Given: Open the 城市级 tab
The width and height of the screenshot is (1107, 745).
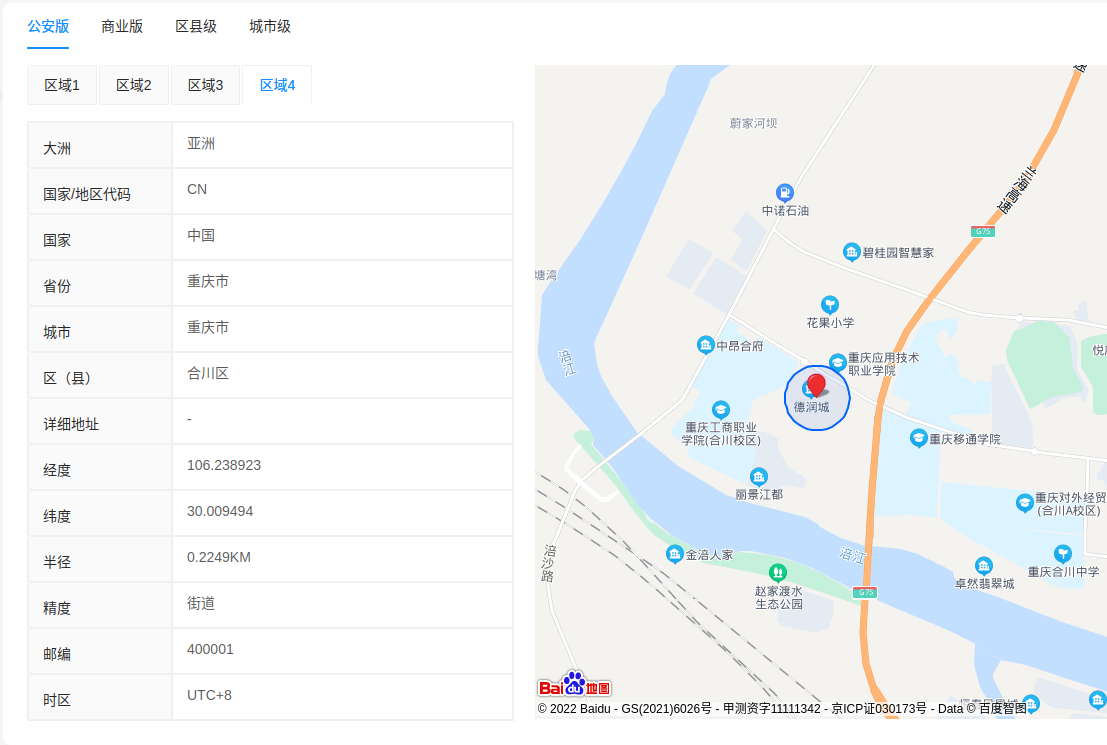Looking at the screenshot, I should (270, 27).
